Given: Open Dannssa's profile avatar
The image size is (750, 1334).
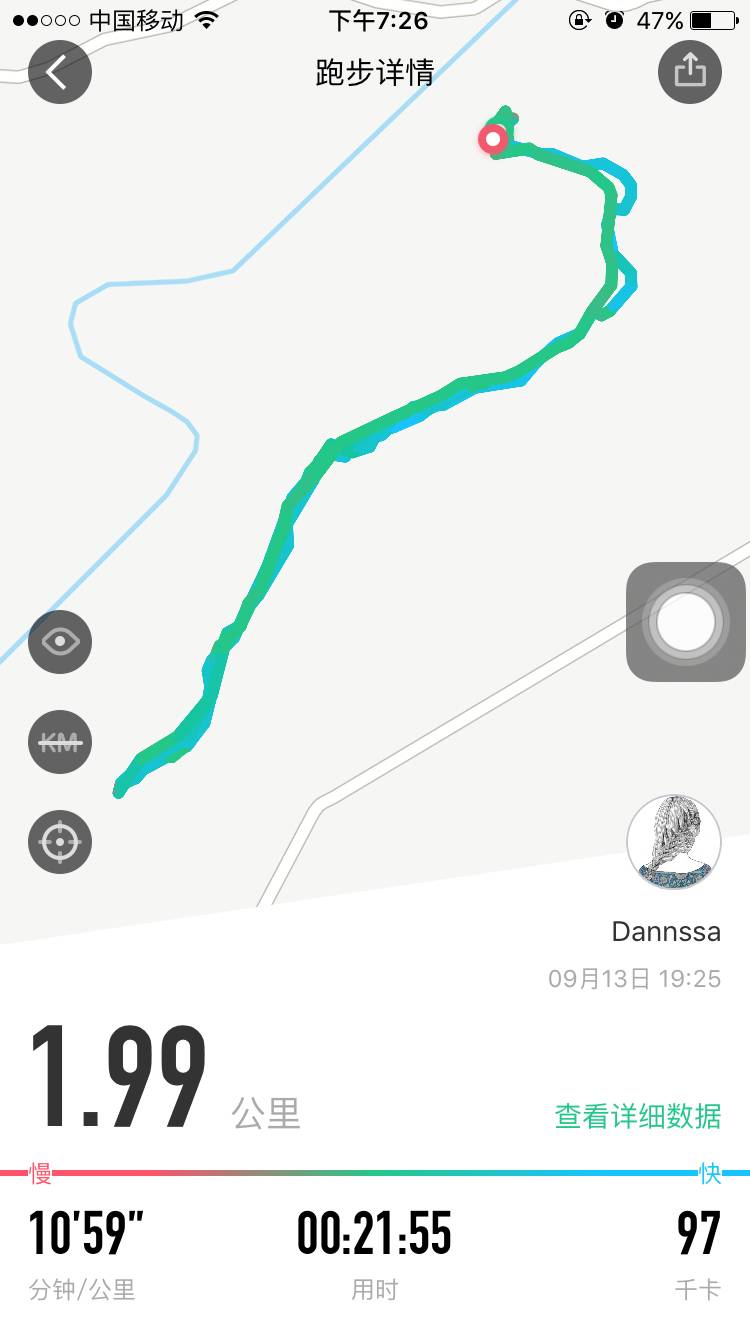Looking at the screenshot, I should [673, 843].
